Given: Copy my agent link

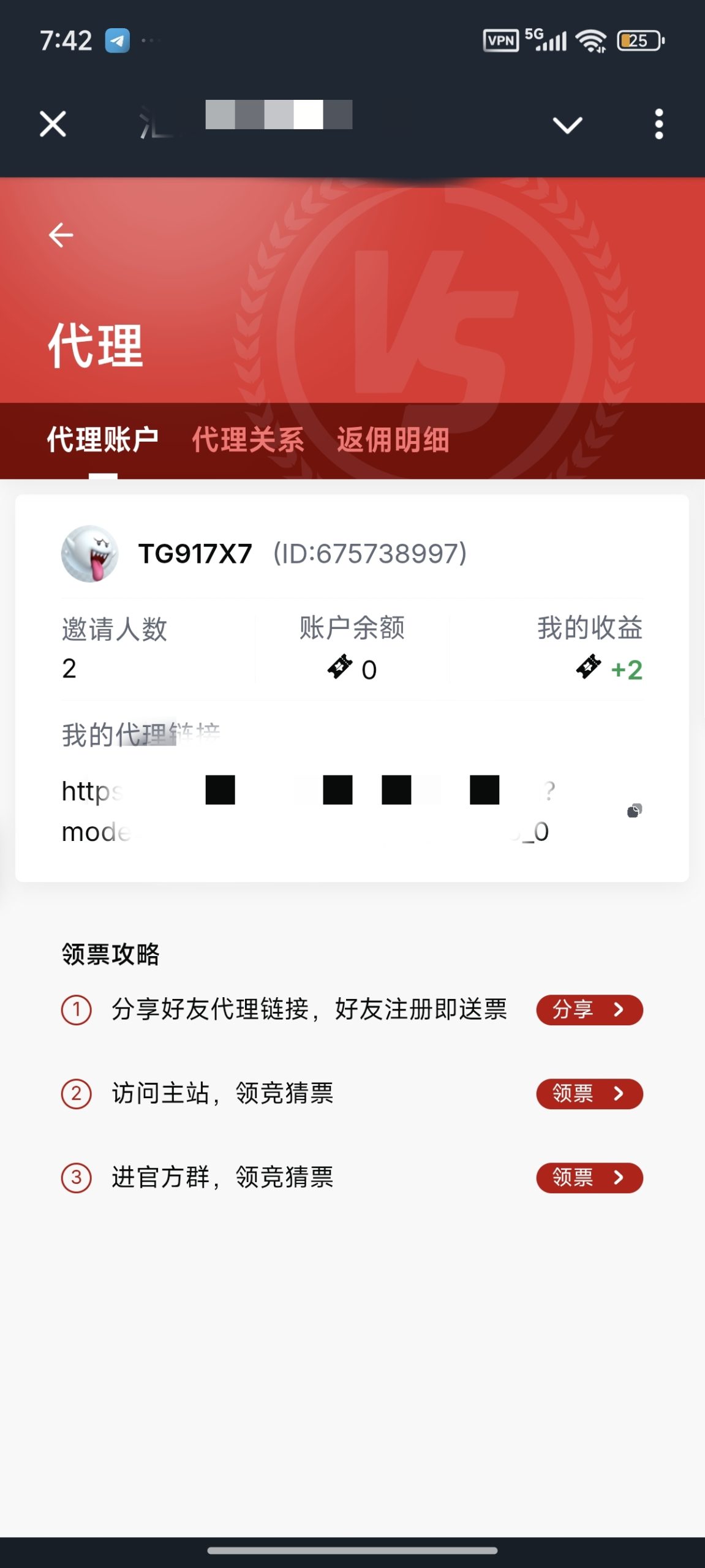Looking at the screenshot, I should (634, 811).
